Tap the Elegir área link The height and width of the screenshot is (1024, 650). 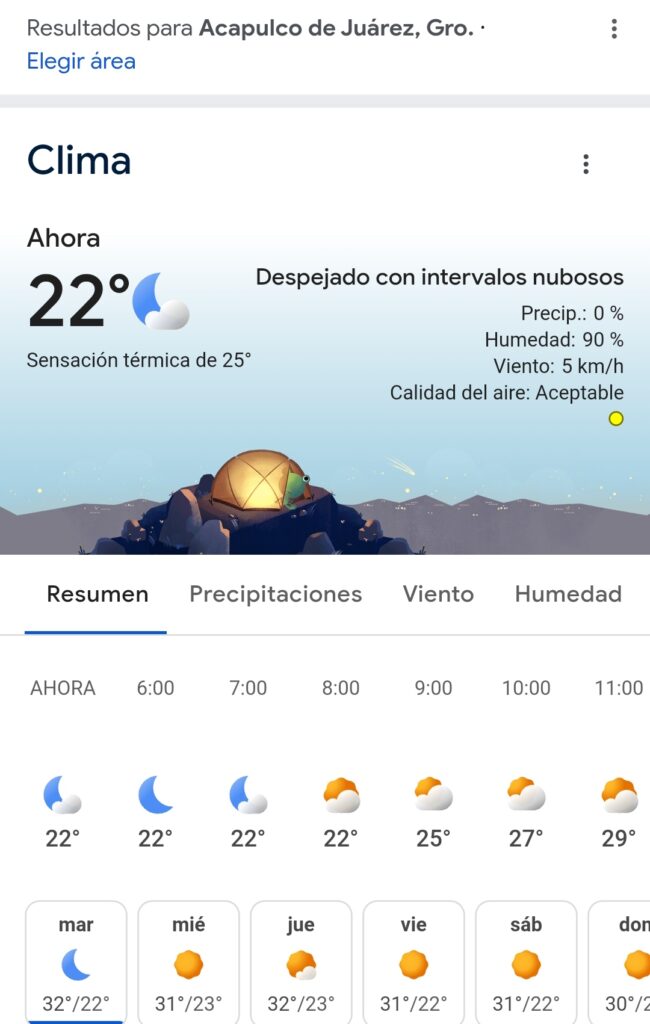click(x=81, y=61)
